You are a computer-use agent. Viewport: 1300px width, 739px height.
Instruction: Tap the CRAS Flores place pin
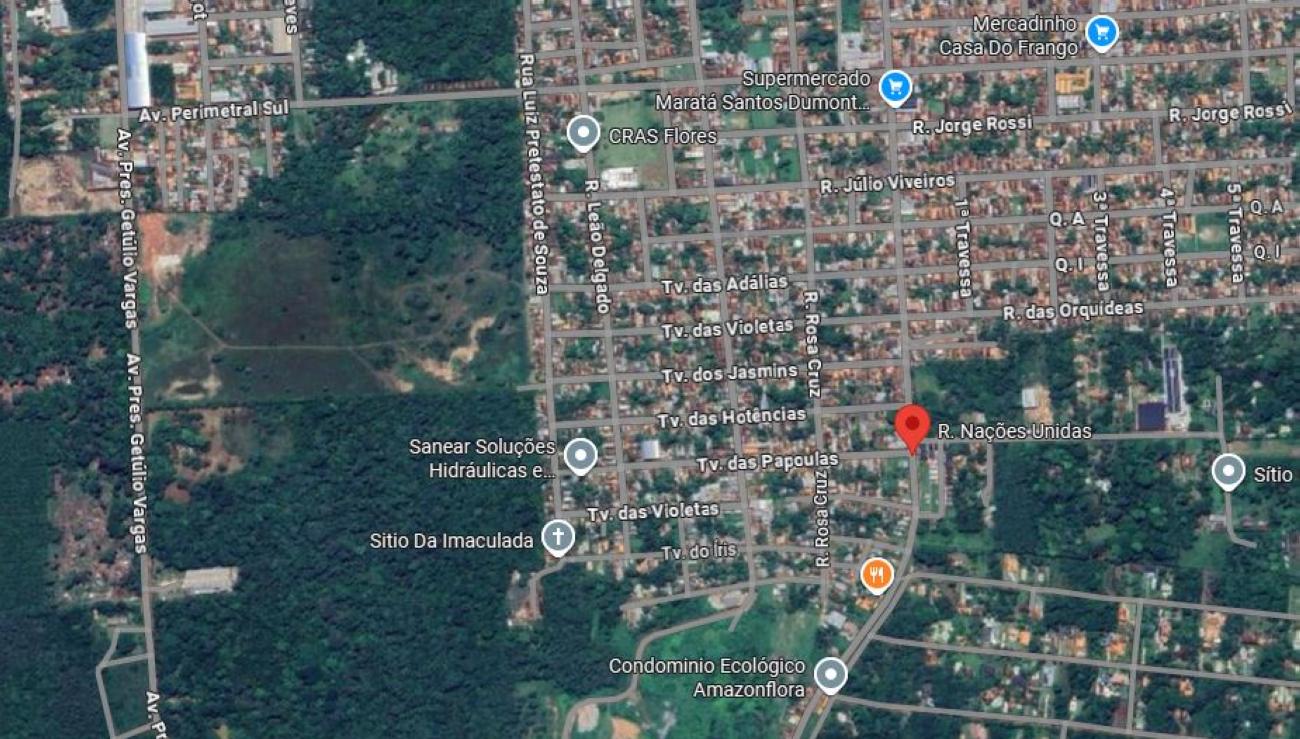tap(583, 133)
